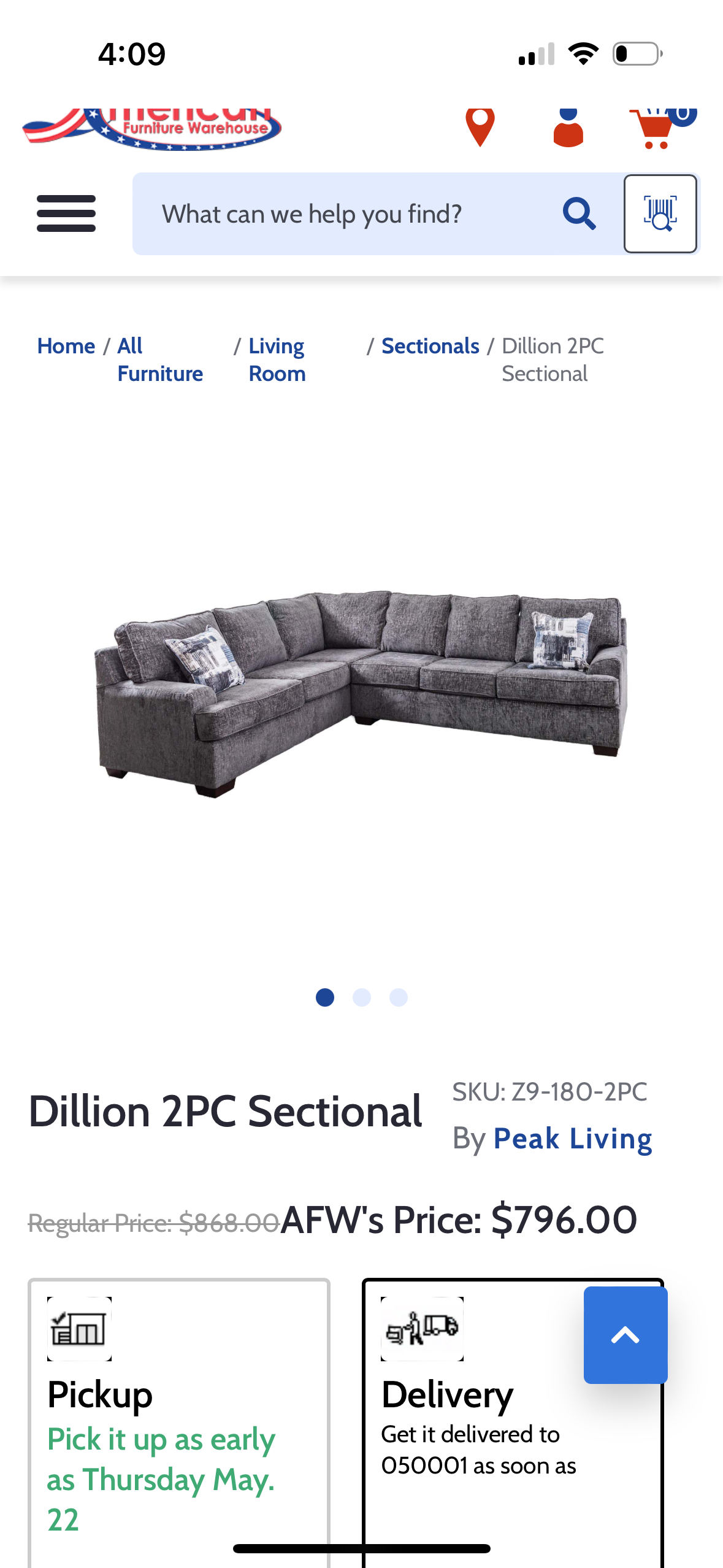Image resolution: width=723 pixels, height=1568 pixels.
Task: Tap the American Furniture Warehouse logo
Action: 152,128
